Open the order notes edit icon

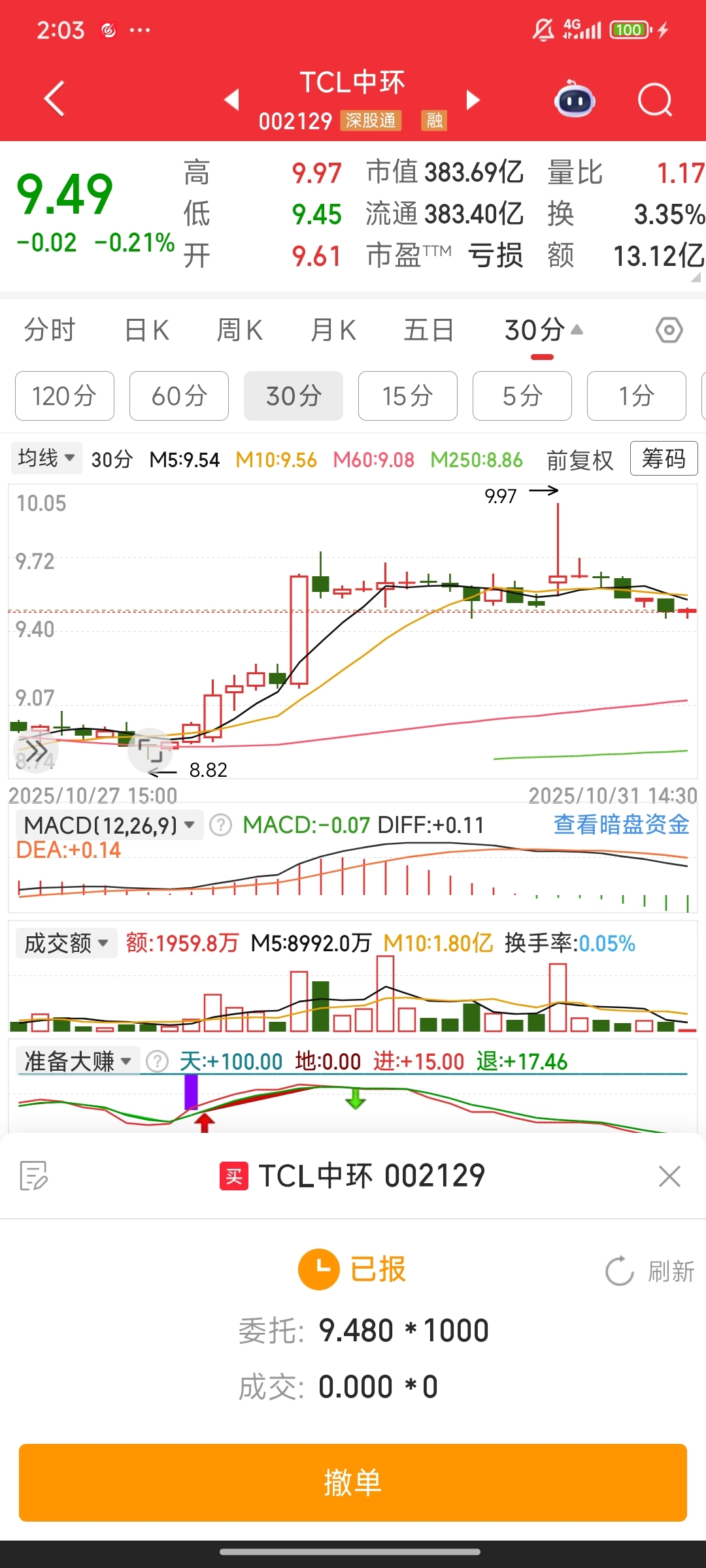click(34, 1176)
